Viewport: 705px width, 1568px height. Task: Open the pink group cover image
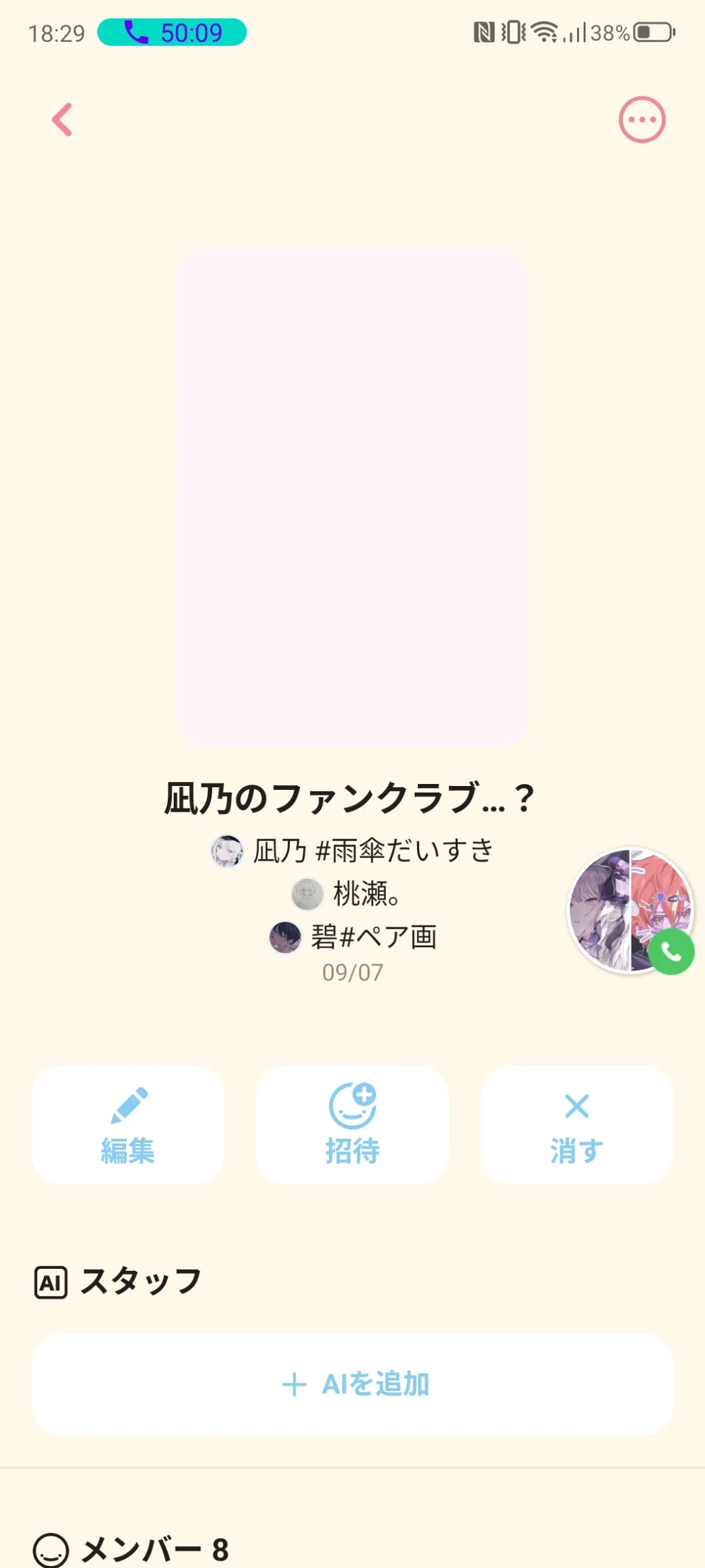(352, 497)
